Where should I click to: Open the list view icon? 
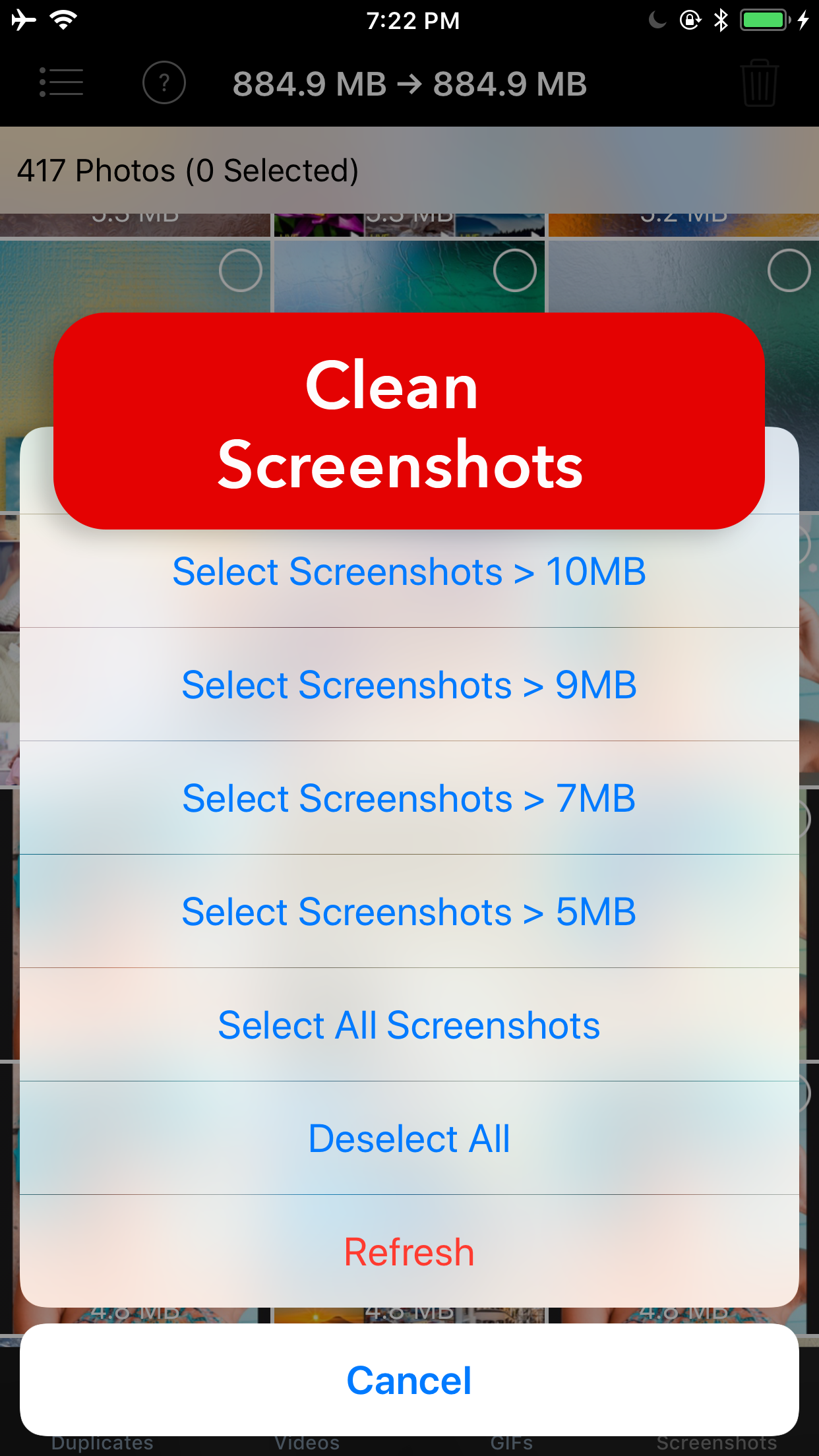[x=61, y=83]
